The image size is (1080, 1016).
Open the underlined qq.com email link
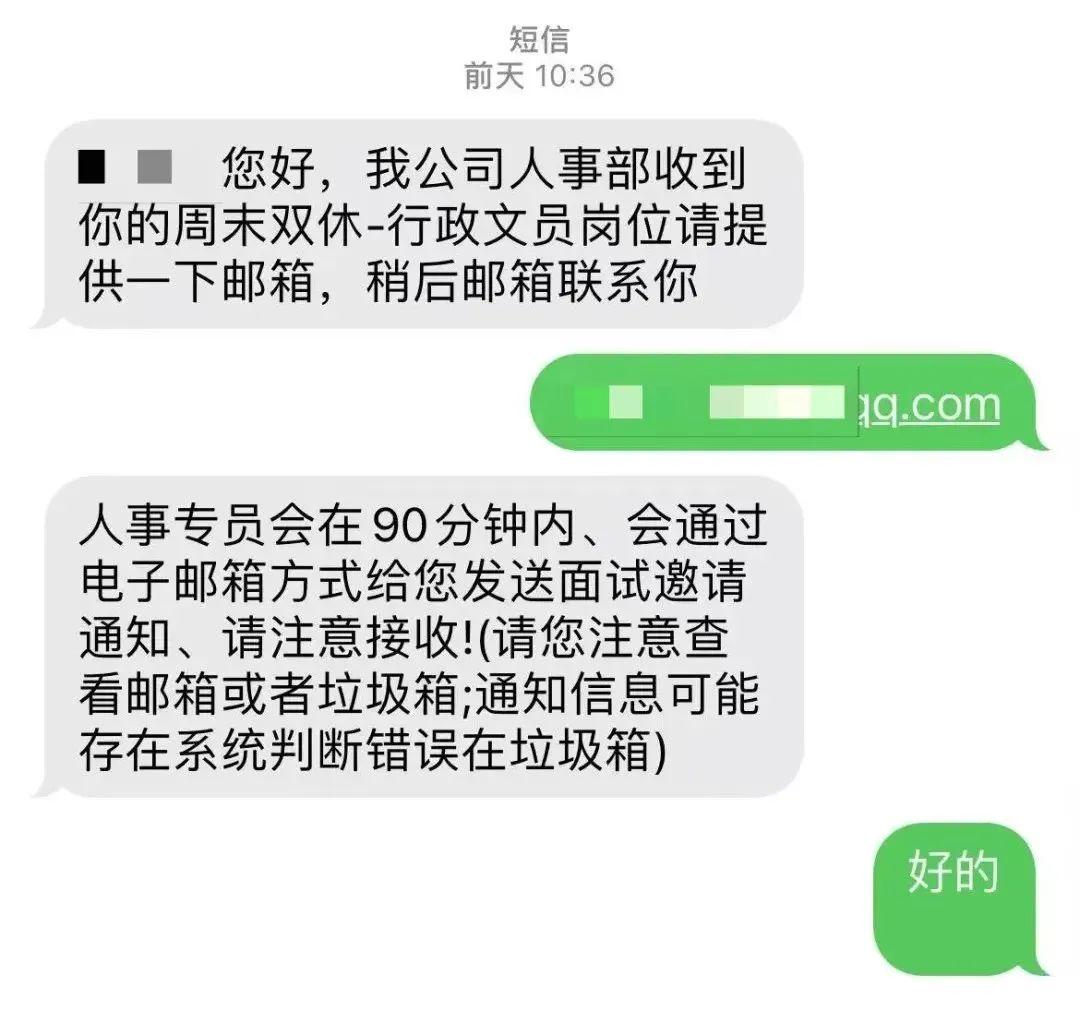click(x=928, y=405)
